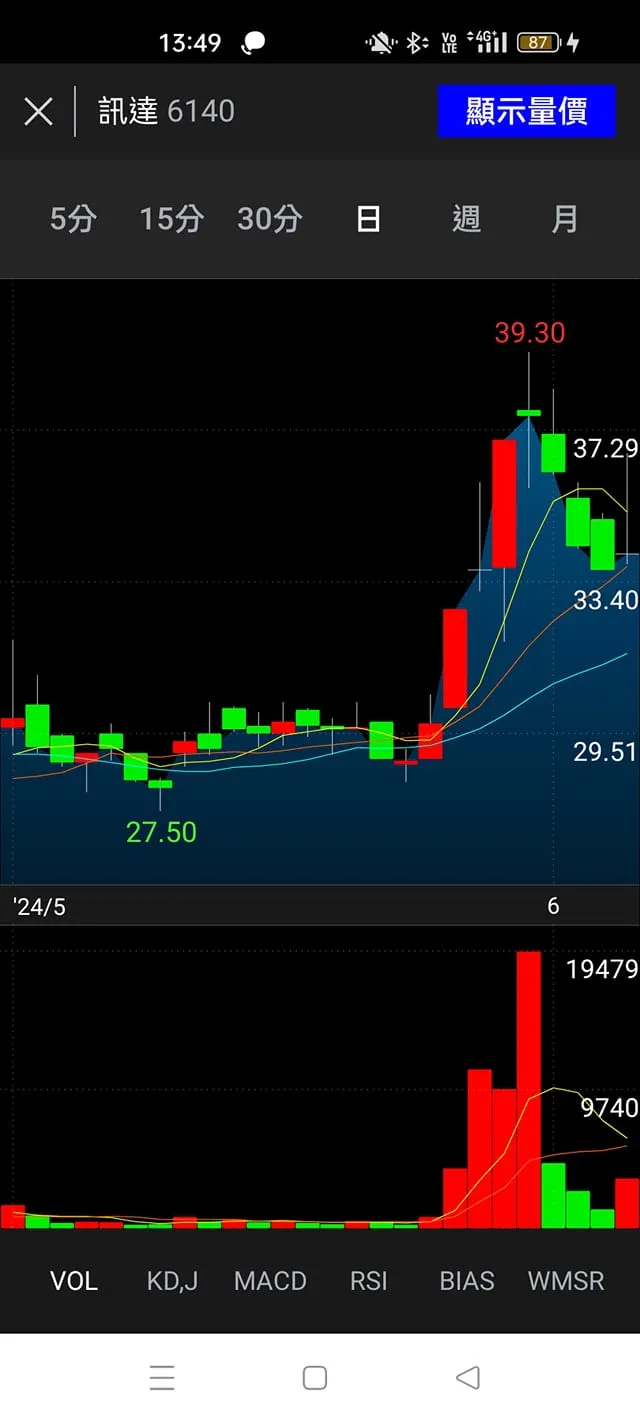
Task: Open recent apps from the navigation bar
Action: coord(162,1378)
